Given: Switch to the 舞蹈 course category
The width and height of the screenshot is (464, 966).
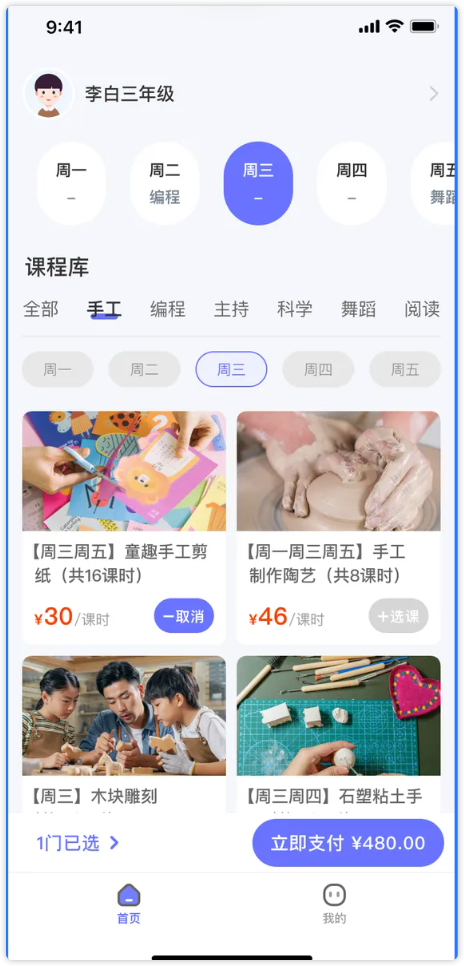Looking at the screenshot, I should [358, 309].
